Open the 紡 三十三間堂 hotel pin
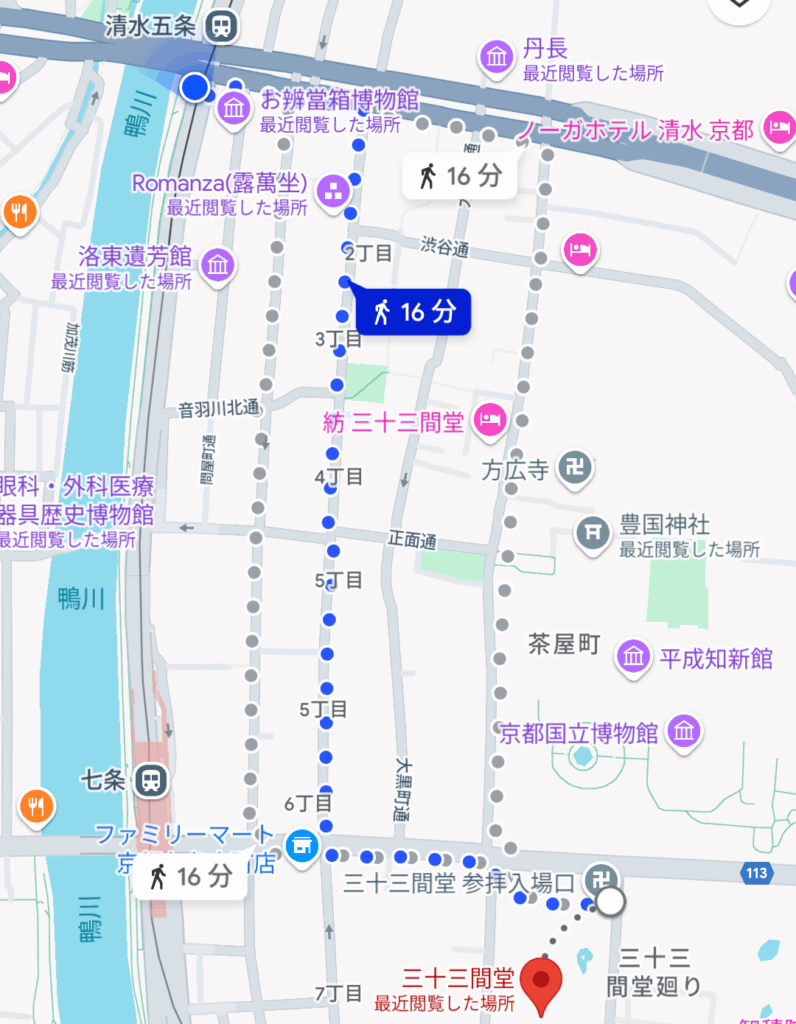 pos(490,421)
